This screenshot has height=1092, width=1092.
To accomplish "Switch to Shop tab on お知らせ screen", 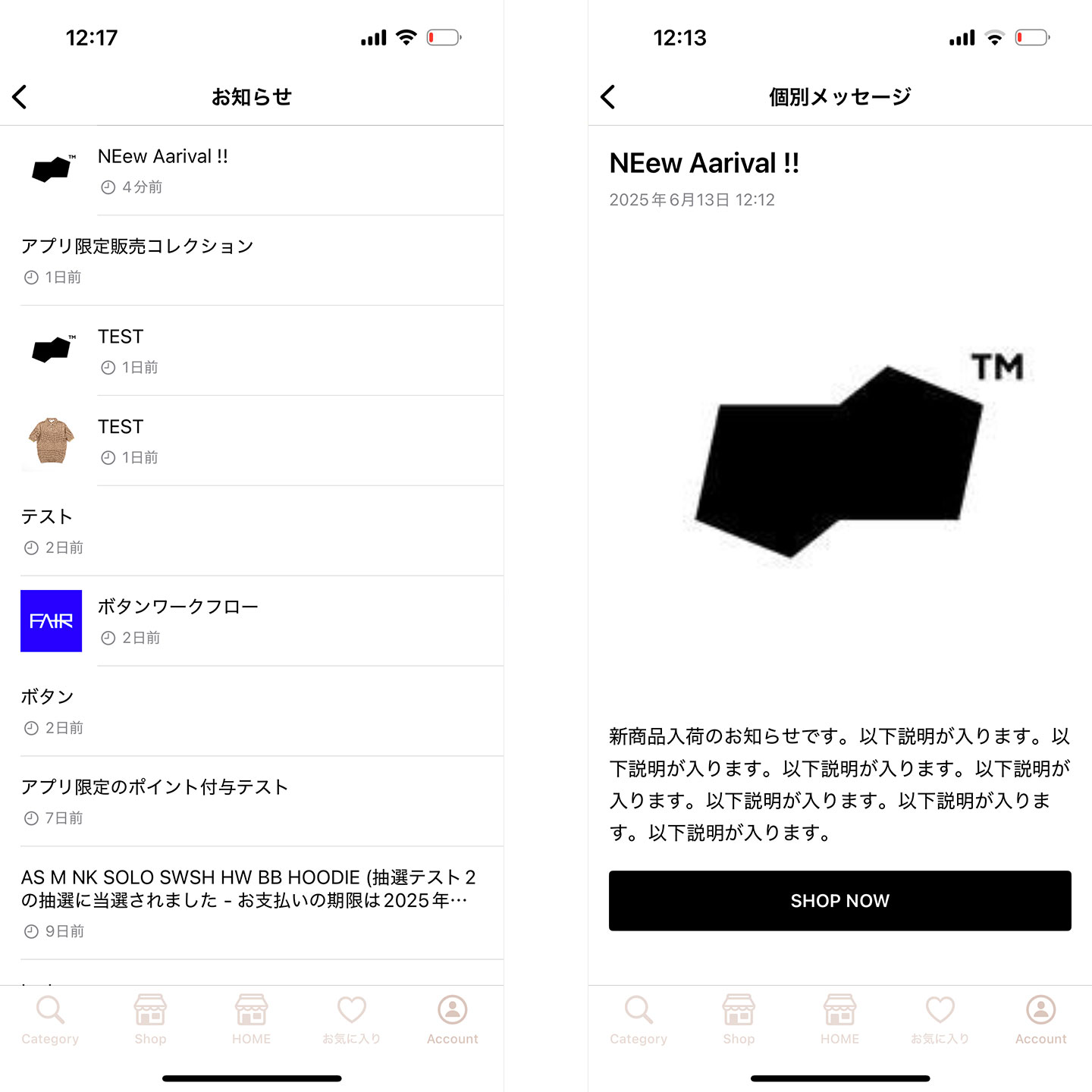I will (x=150, y=1020).
